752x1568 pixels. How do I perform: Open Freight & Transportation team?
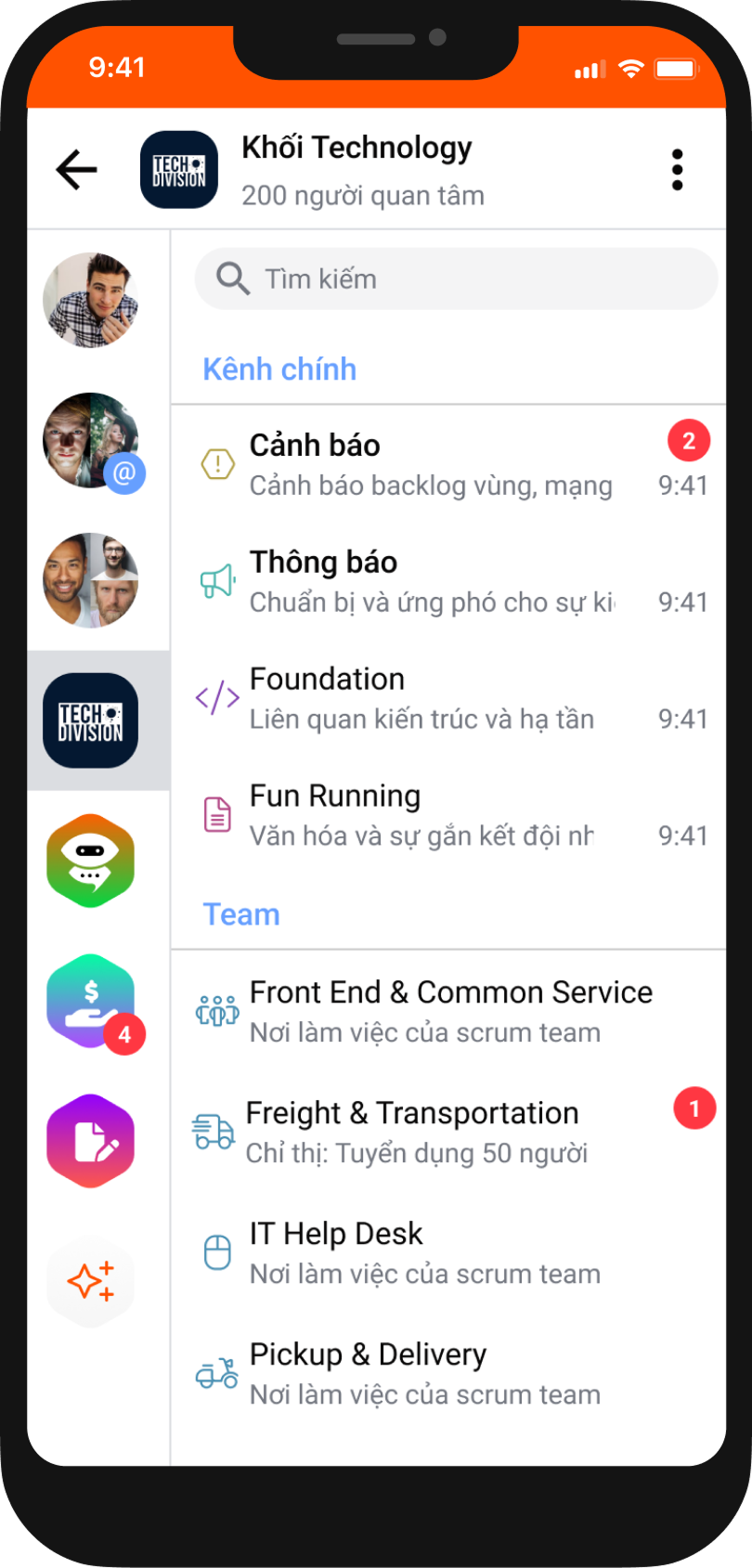pos(447,1133)
